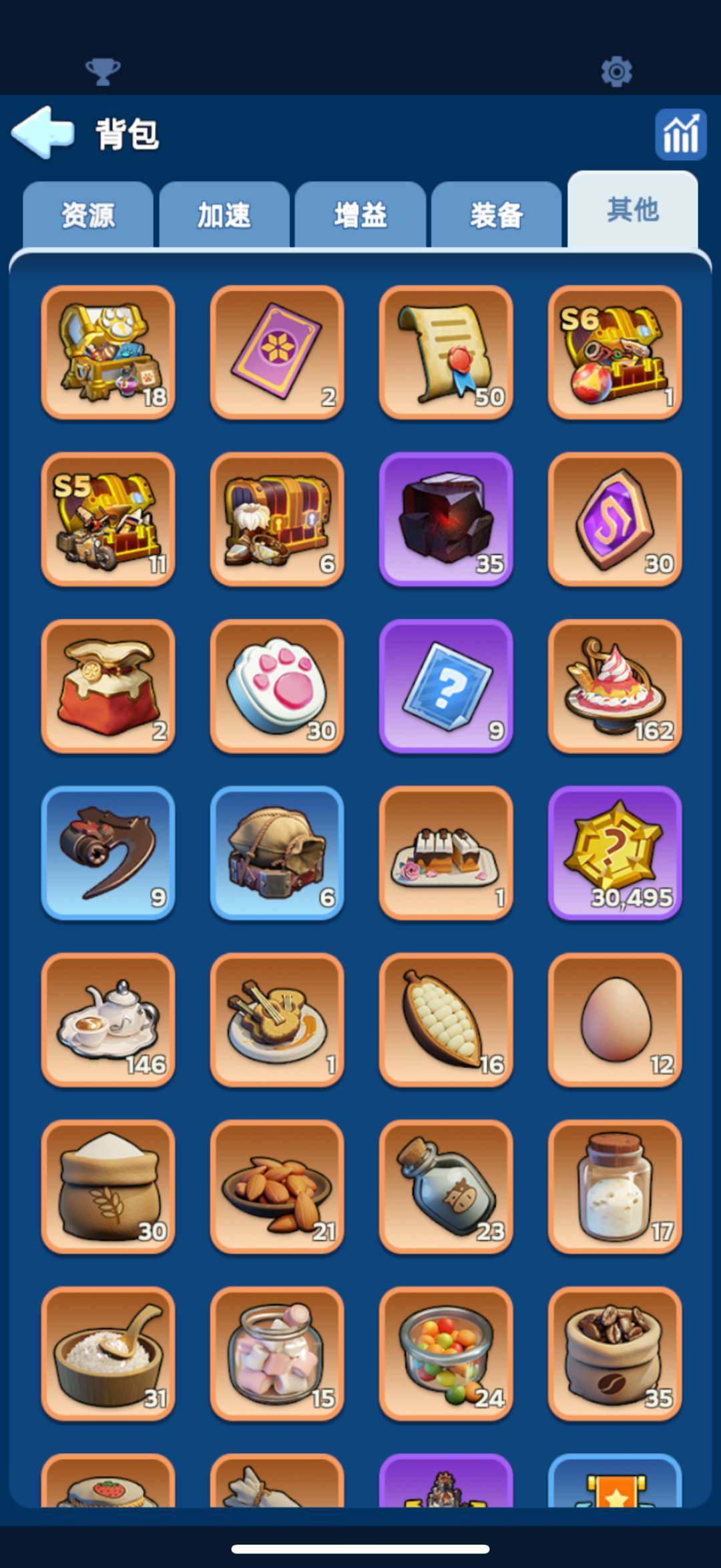Select the coffee beans sack with 35
This screenshot has width=721, height=1568.
(615, 1354)
